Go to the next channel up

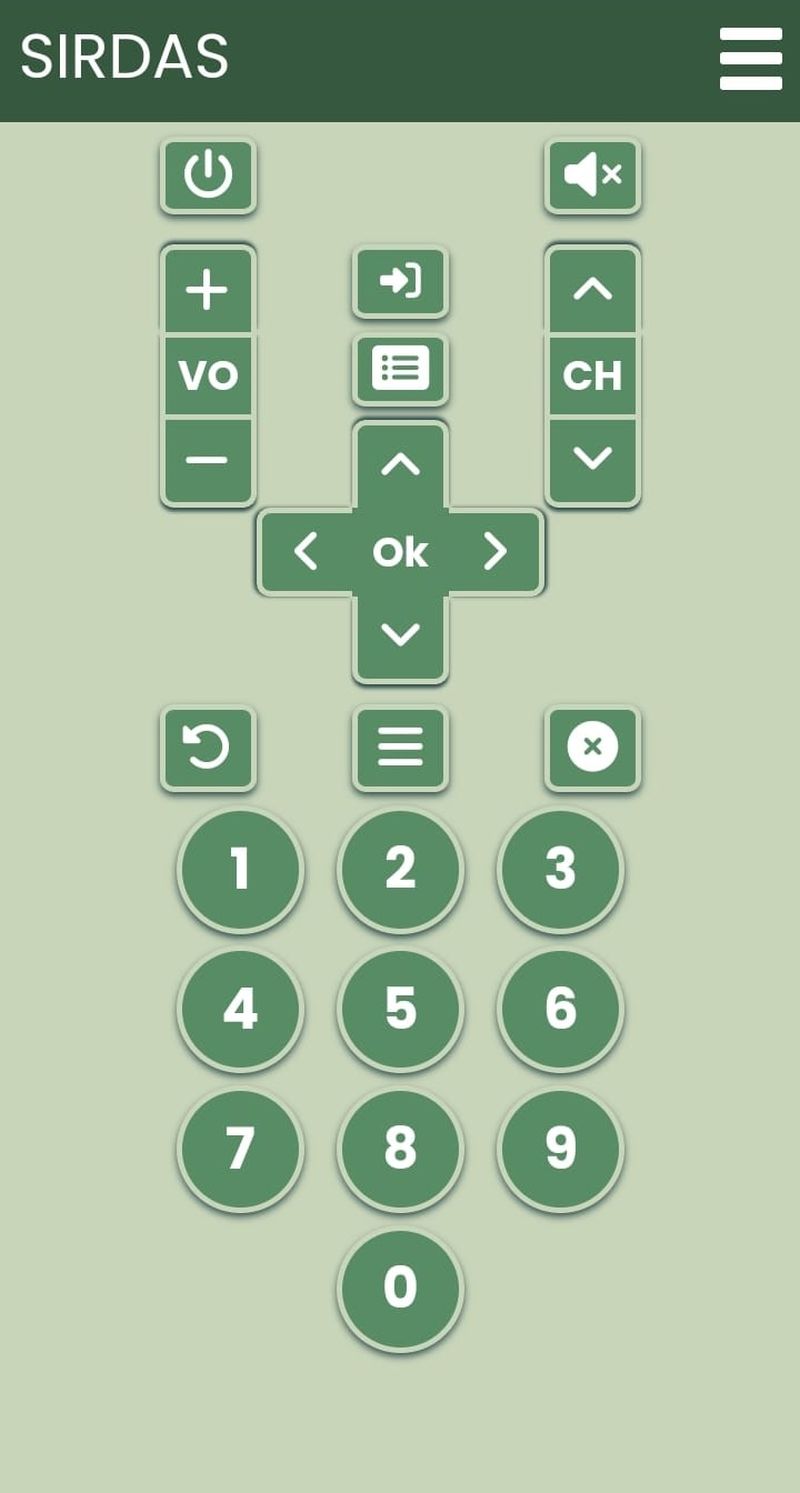pyautogui.click(x=592, y=290)
